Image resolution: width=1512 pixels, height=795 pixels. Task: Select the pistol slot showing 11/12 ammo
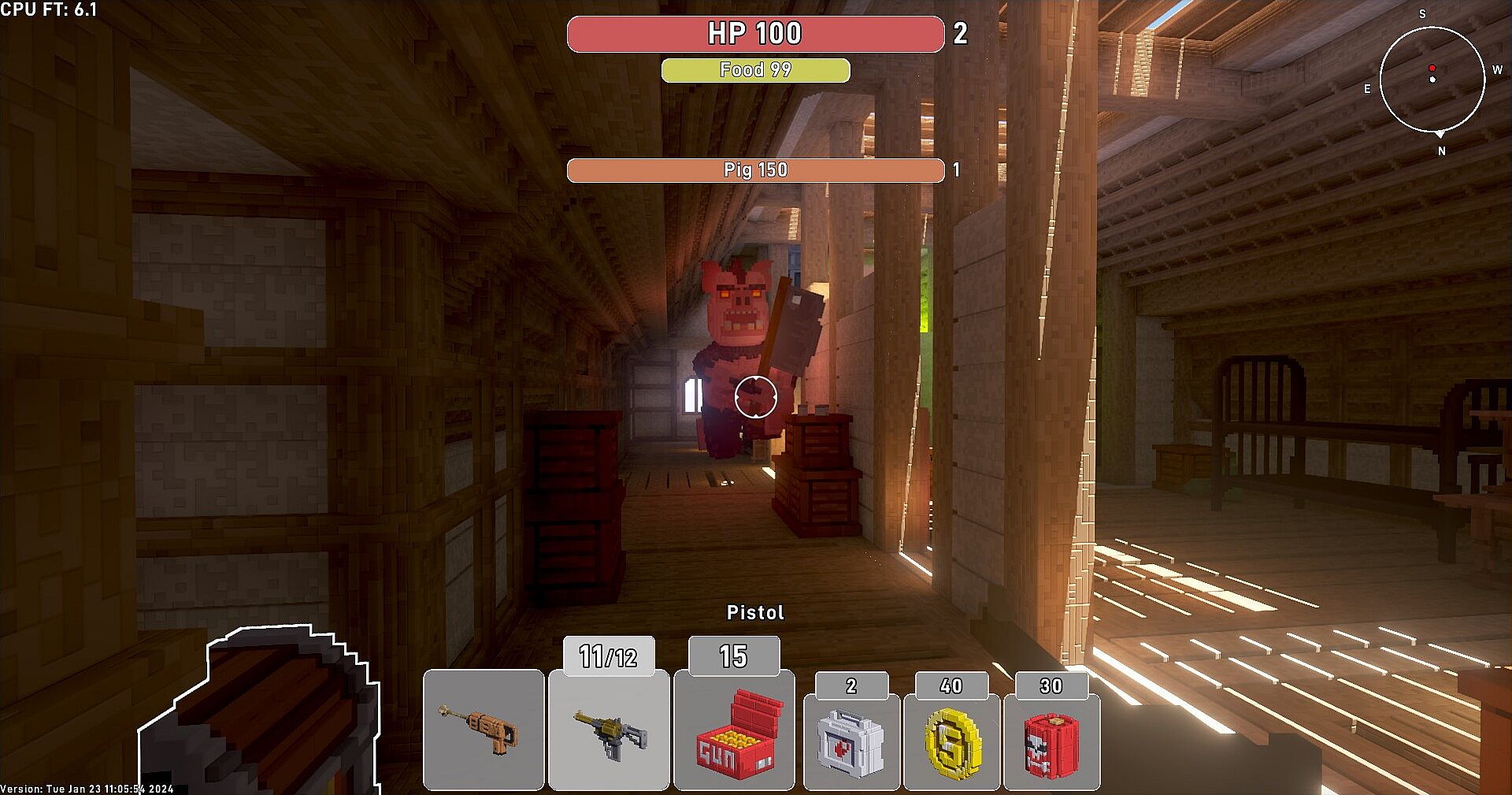(x=609, y=730)
